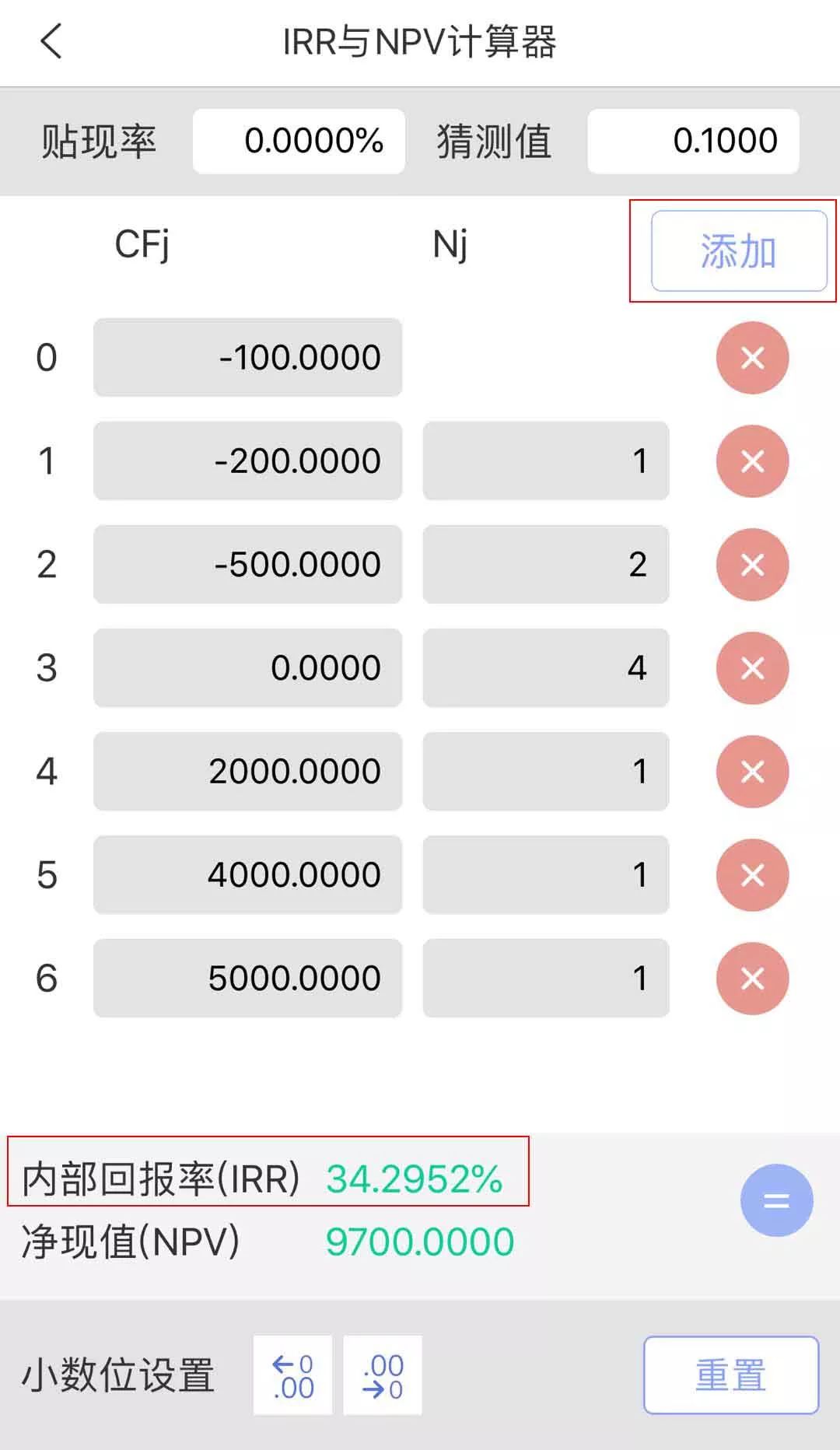
Task: Remove the 4000.0000 cash flow row
Action: tap(752, 875)
